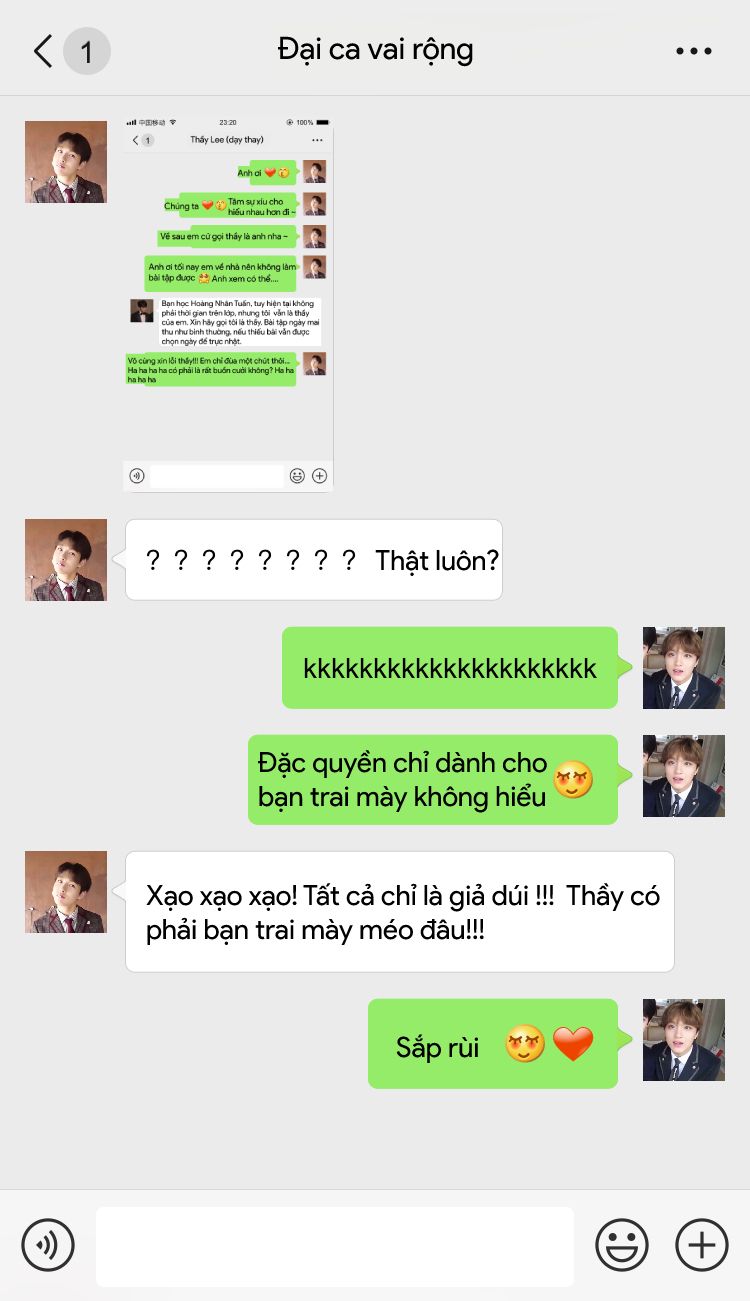Open the plus attachment menu
The image size is (750, 1301).
702,1245
